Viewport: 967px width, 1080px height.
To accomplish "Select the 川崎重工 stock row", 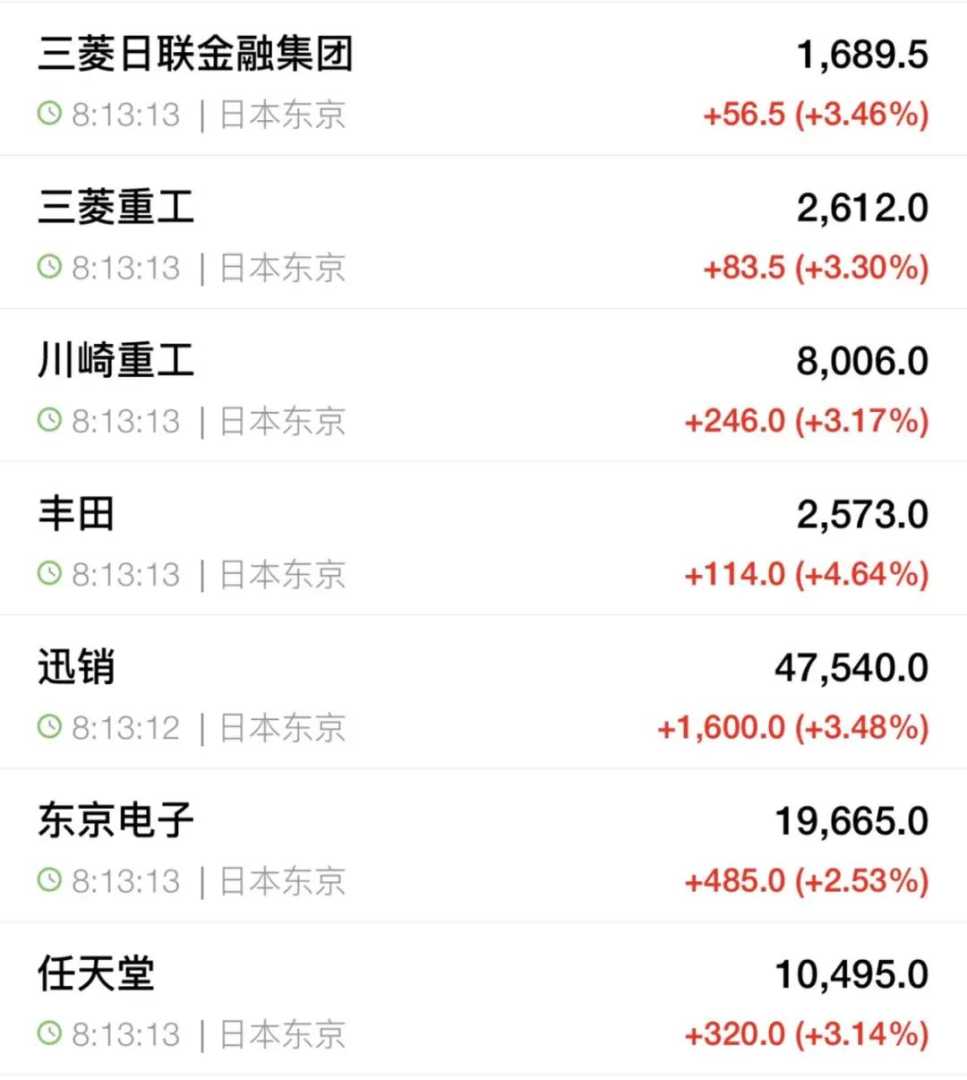I will pos(116,361).
